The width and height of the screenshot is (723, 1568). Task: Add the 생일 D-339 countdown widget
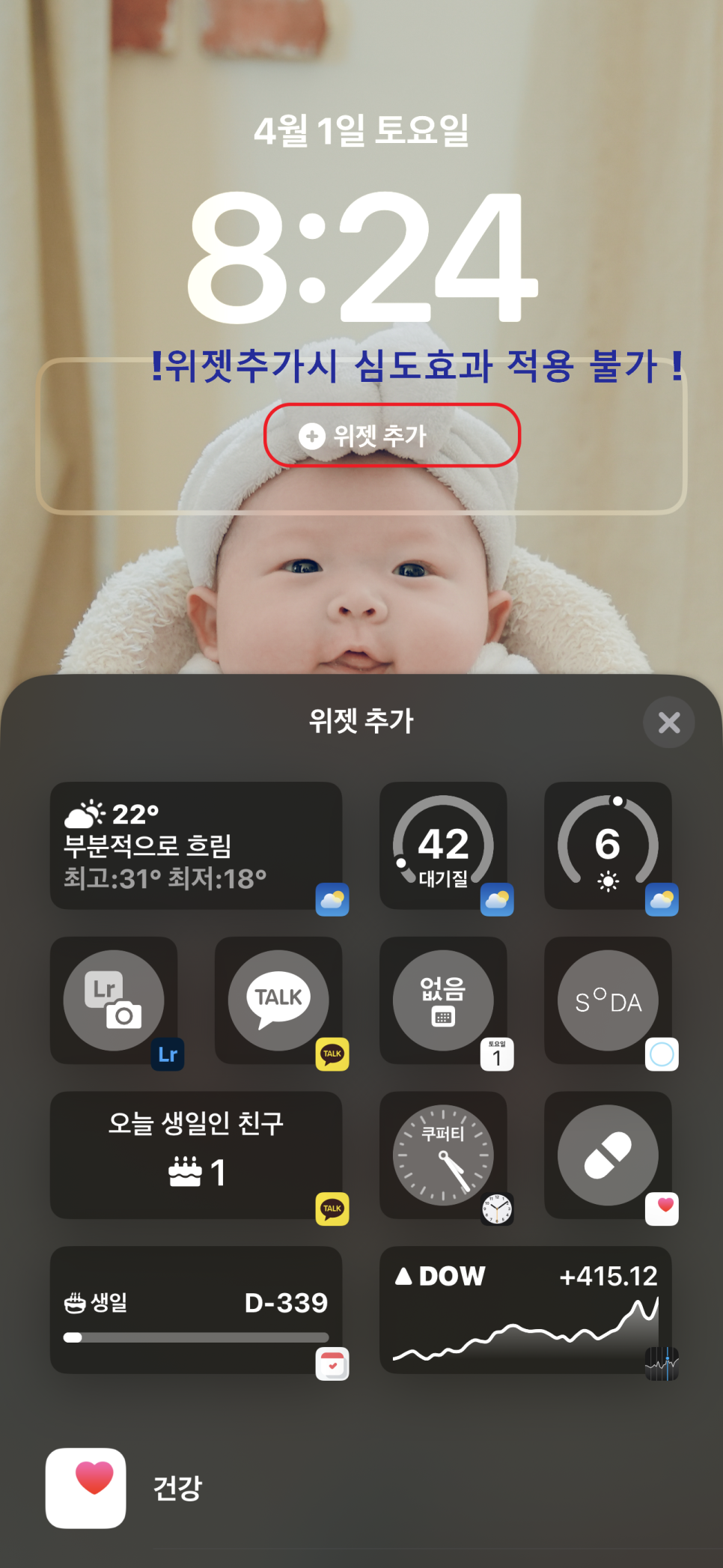pyautogui.click(x=196, y=1310)
